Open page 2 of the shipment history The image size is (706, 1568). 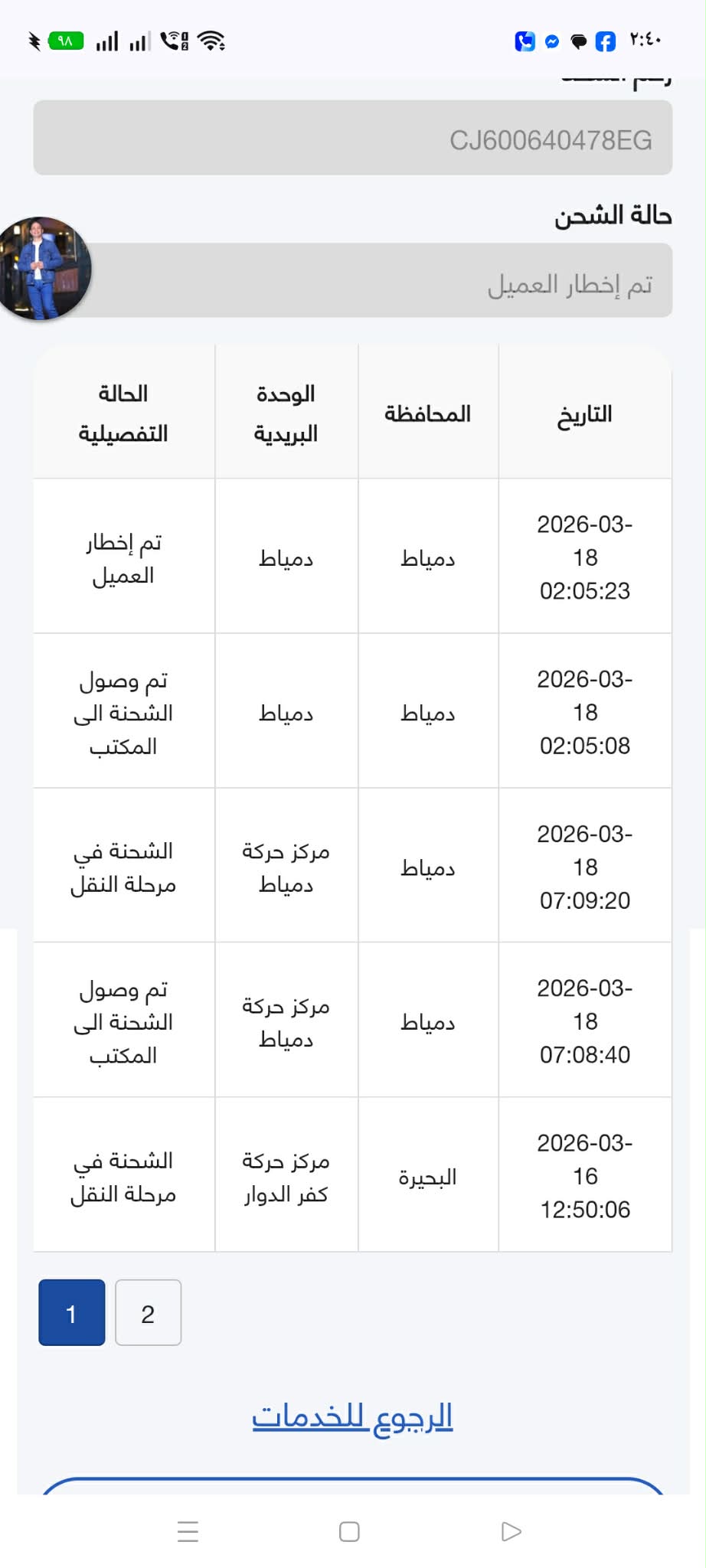148,1312
